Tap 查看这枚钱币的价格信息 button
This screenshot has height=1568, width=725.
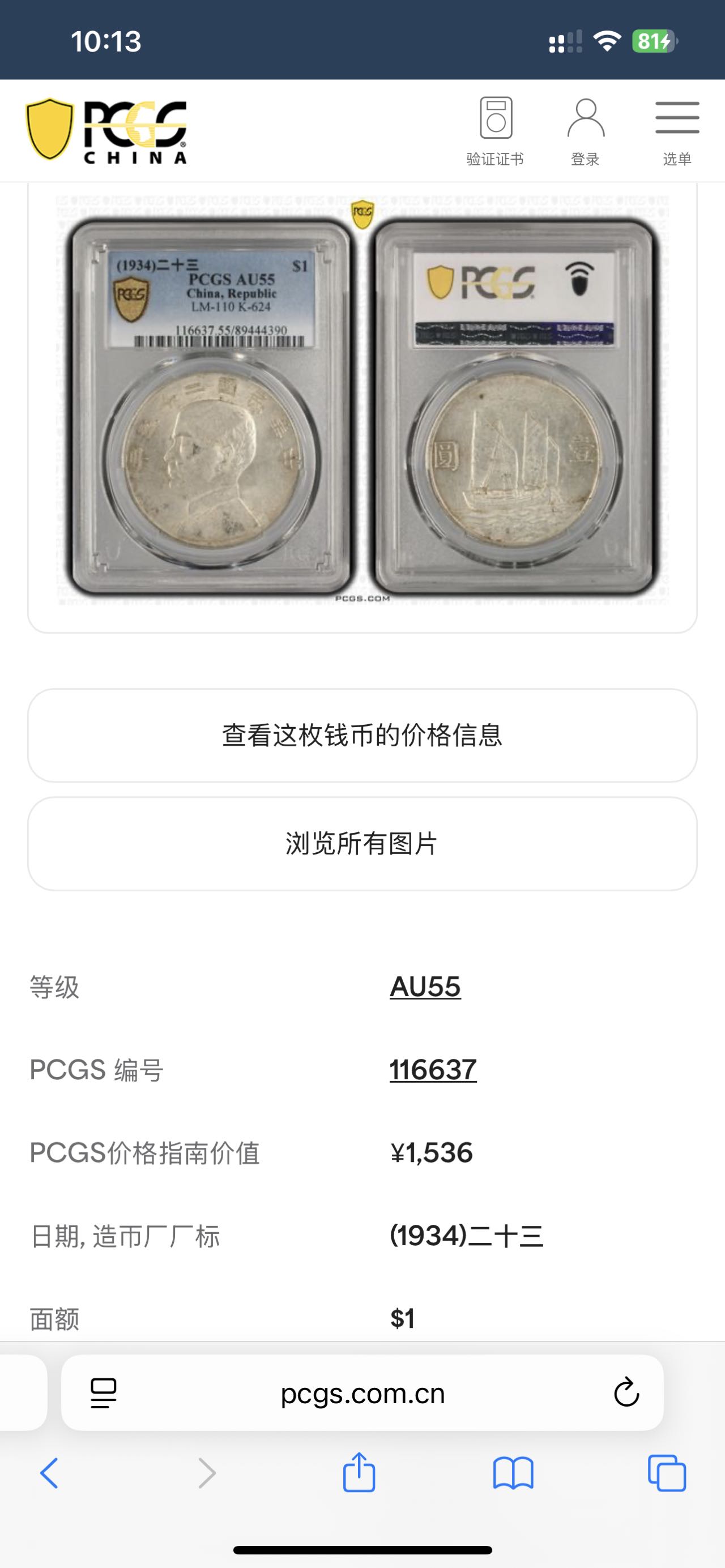click(x=362, y=734)
